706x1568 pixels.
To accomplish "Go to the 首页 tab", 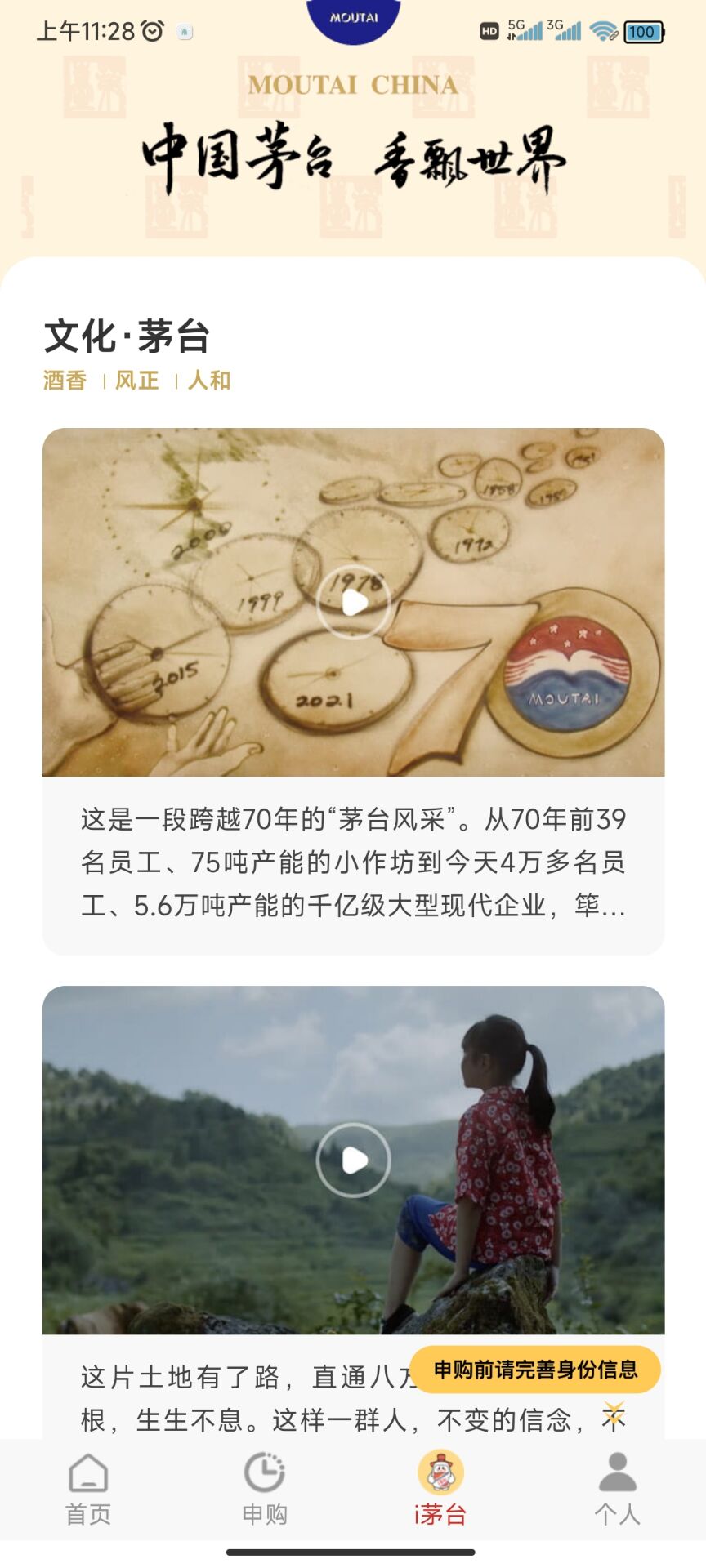I will 88,1490.
